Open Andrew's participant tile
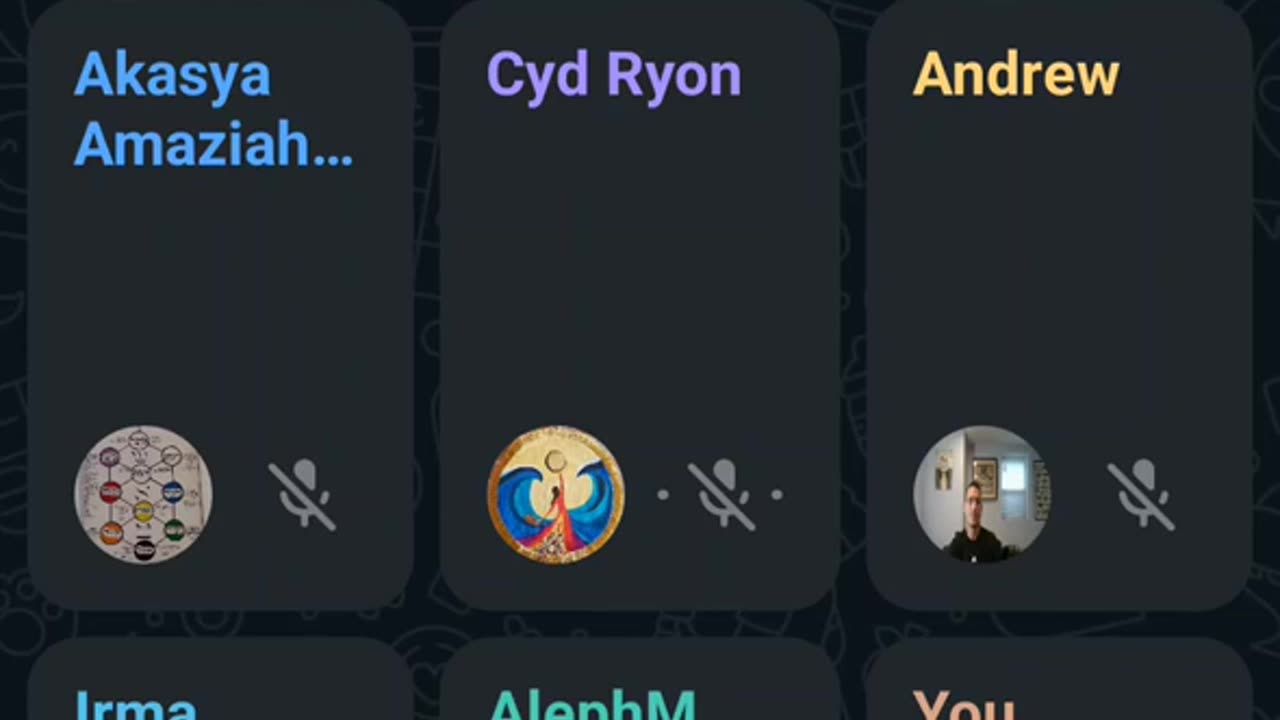1280x720 pixels. (1060, 300)
